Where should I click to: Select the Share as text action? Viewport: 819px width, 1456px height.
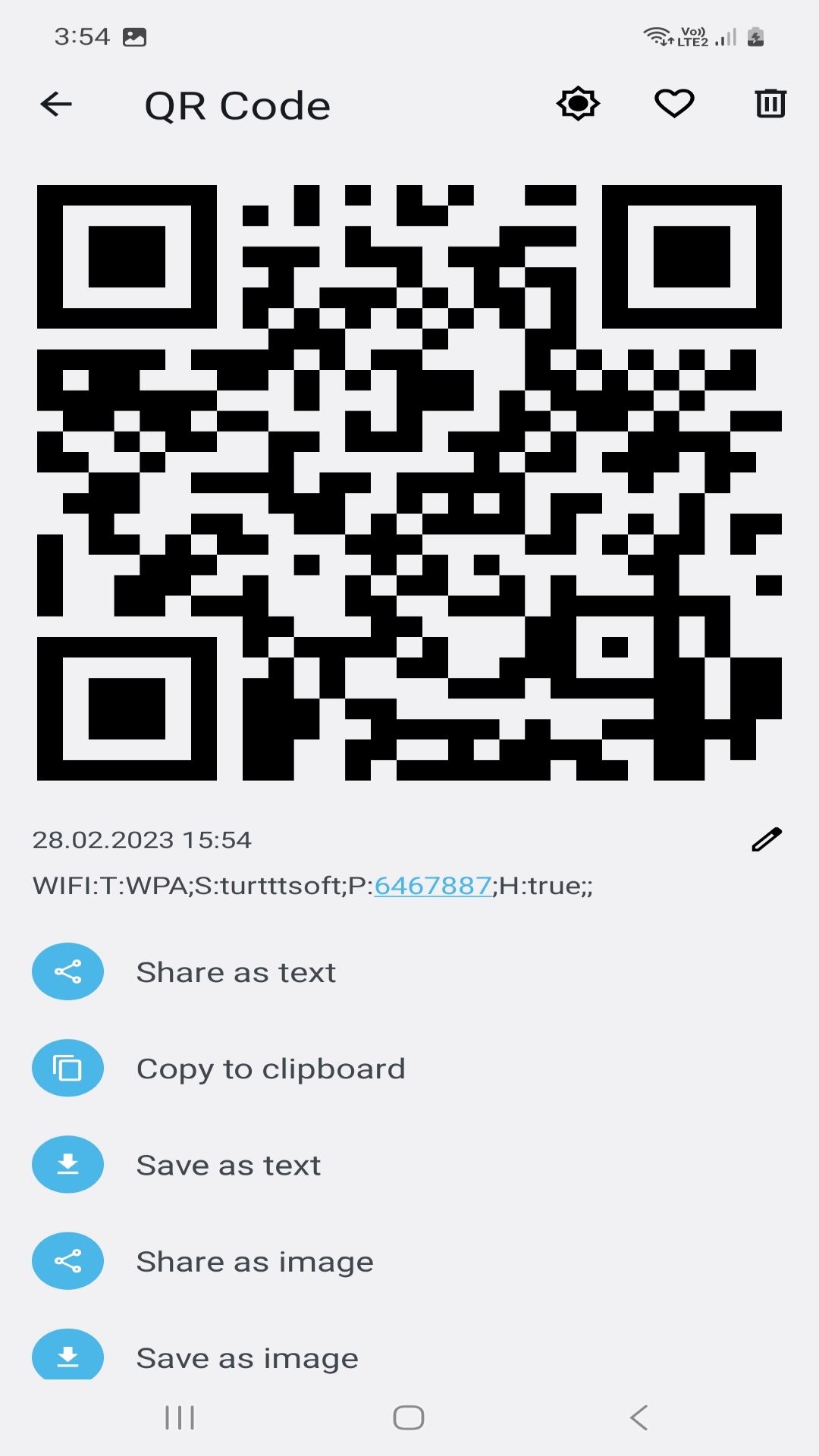tap(237, 971)
